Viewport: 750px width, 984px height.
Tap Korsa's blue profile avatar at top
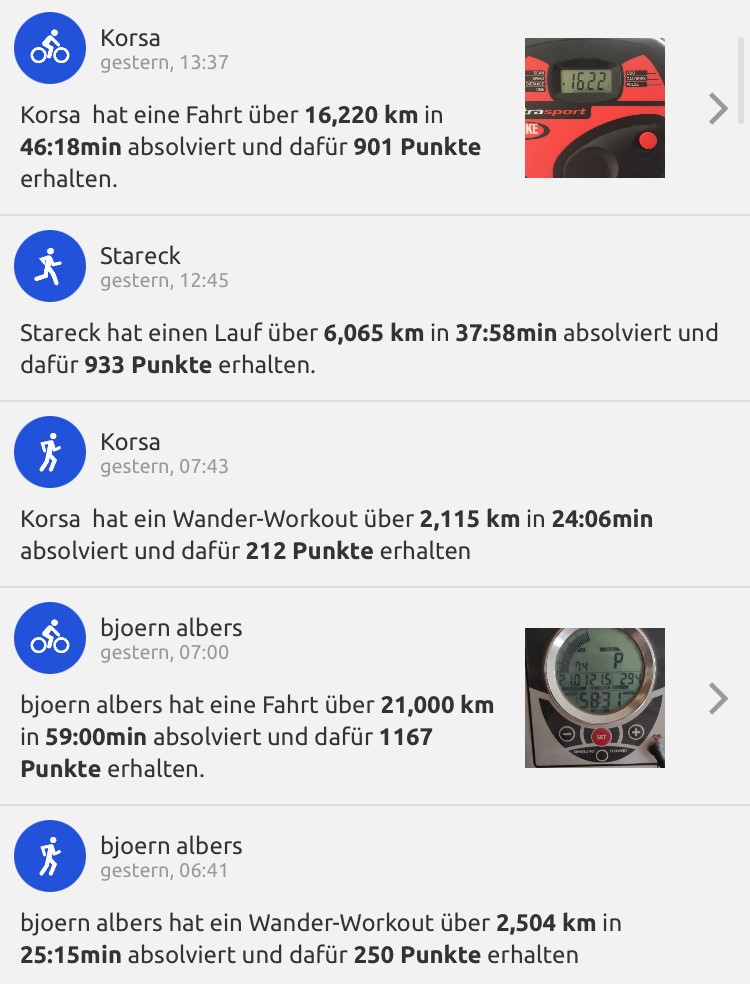click(49, 47)
